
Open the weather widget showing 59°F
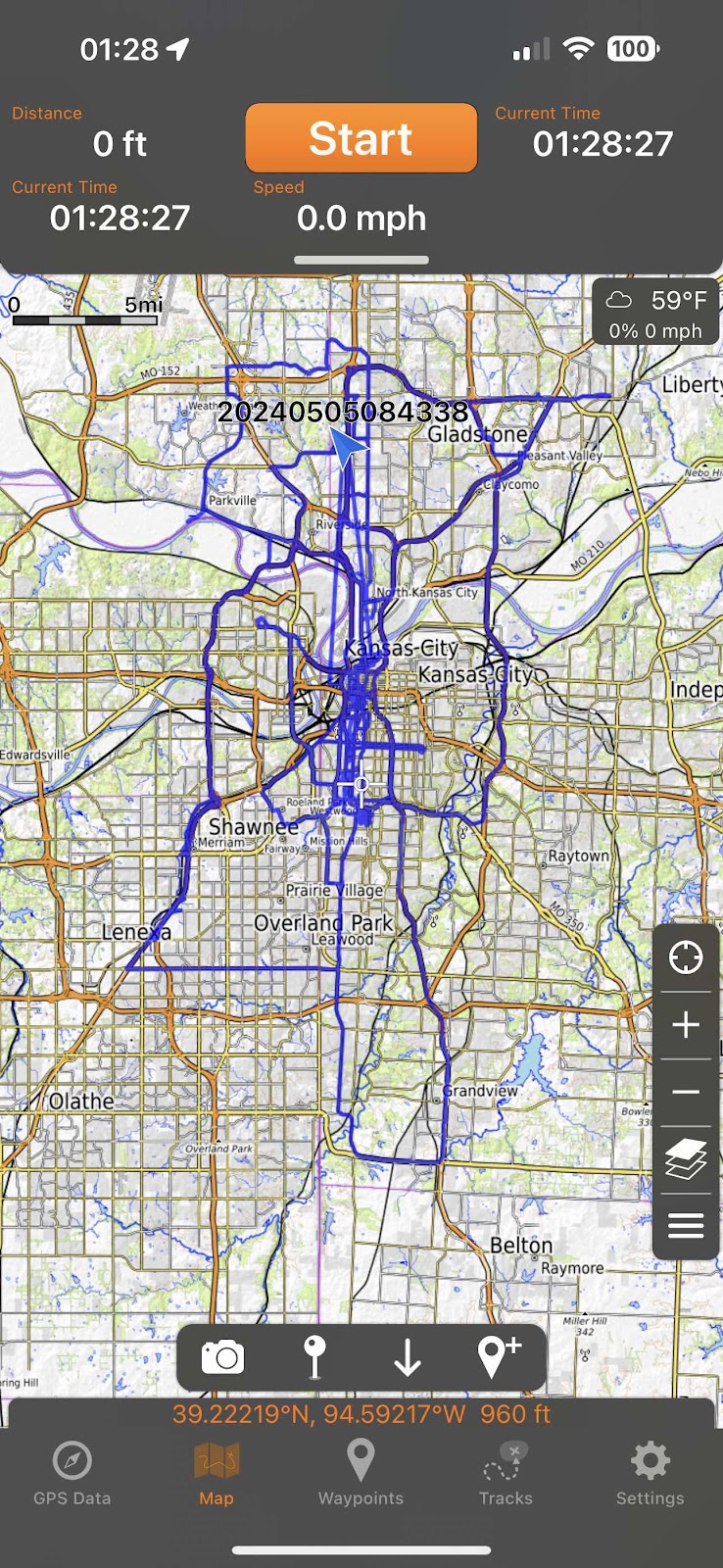click(655, 314)
